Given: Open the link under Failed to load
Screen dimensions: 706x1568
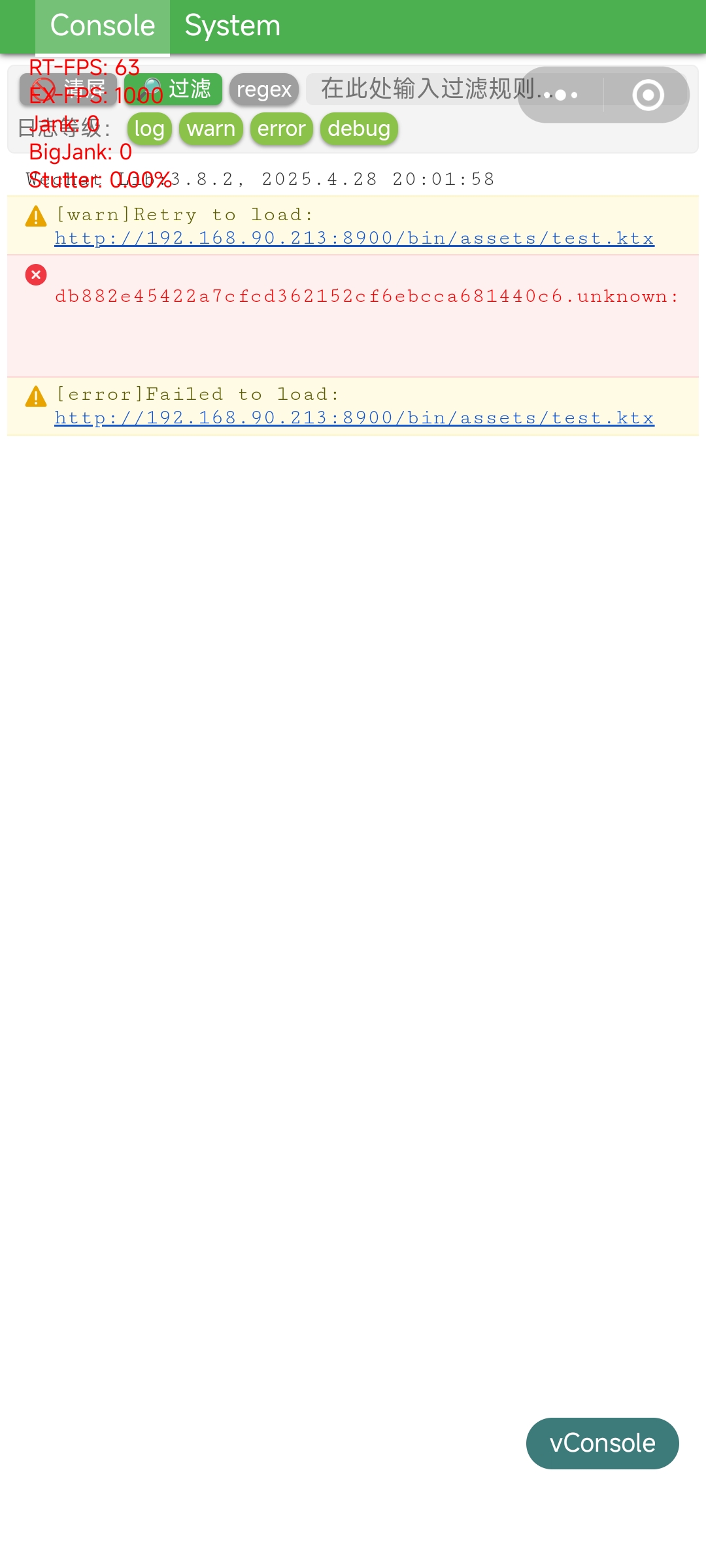Looking at the screenshot, I should pyautogui.click(x=354, y=418).
